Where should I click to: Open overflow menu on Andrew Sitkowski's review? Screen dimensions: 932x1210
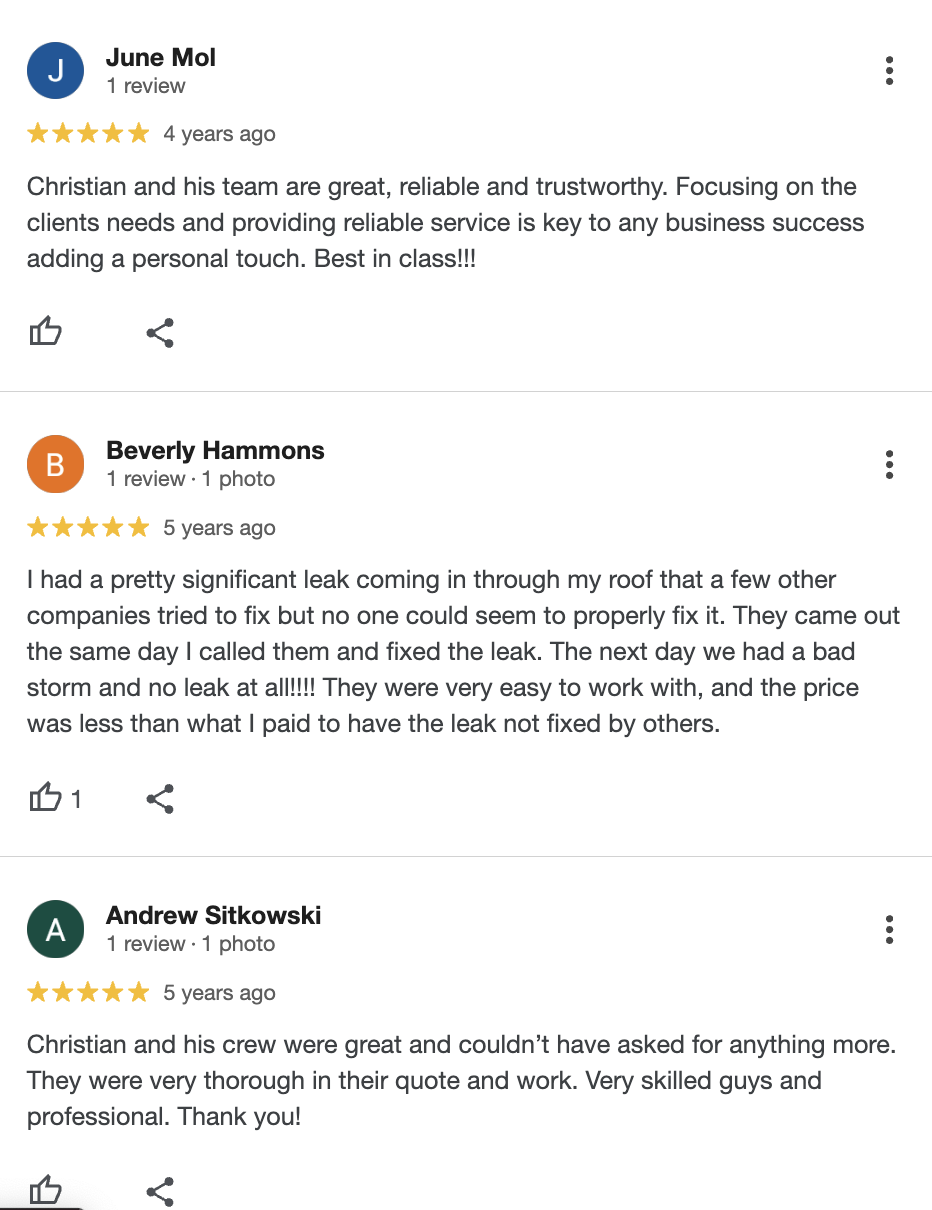889,930
